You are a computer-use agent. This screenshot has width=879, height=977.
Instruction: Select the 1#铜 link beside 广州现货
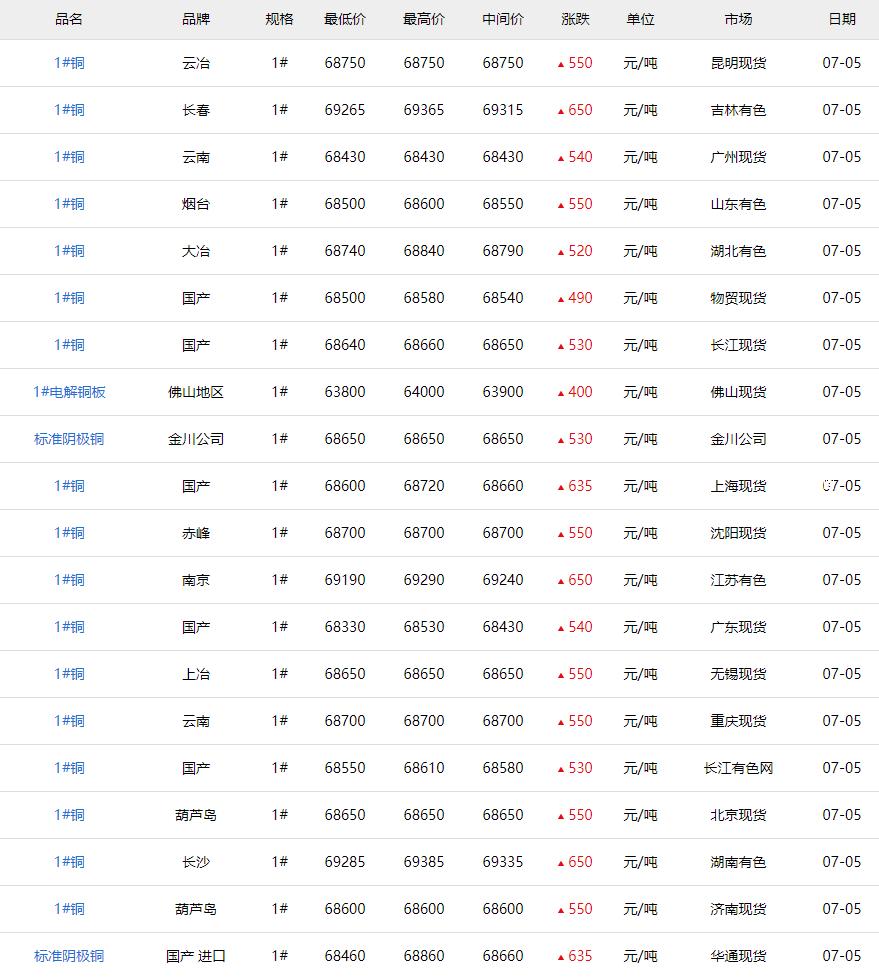tap(69, 157)
